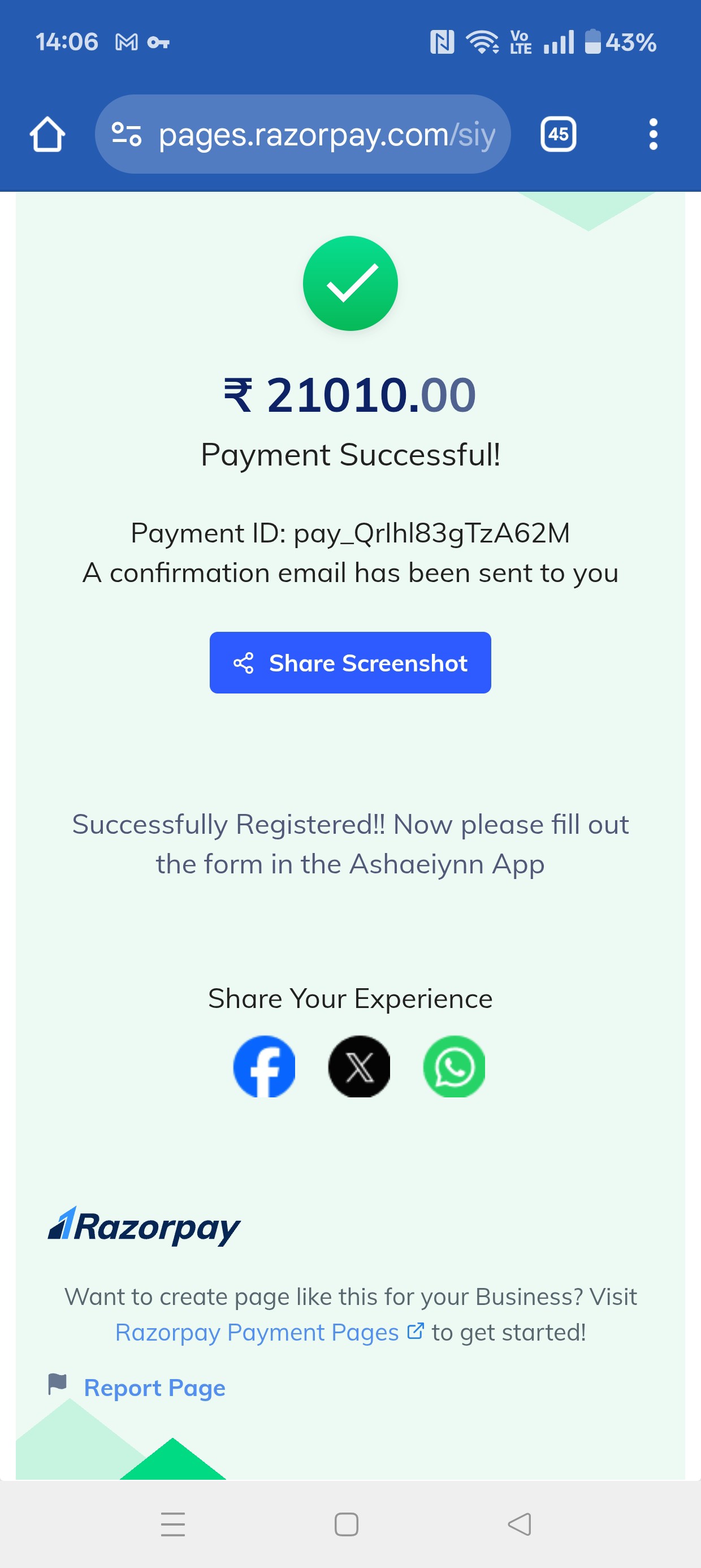The width and height of the screenshot is (701, 1568).
Task: Open the tab switcher showing 45 tabs
Action: [x=558, y=134]
